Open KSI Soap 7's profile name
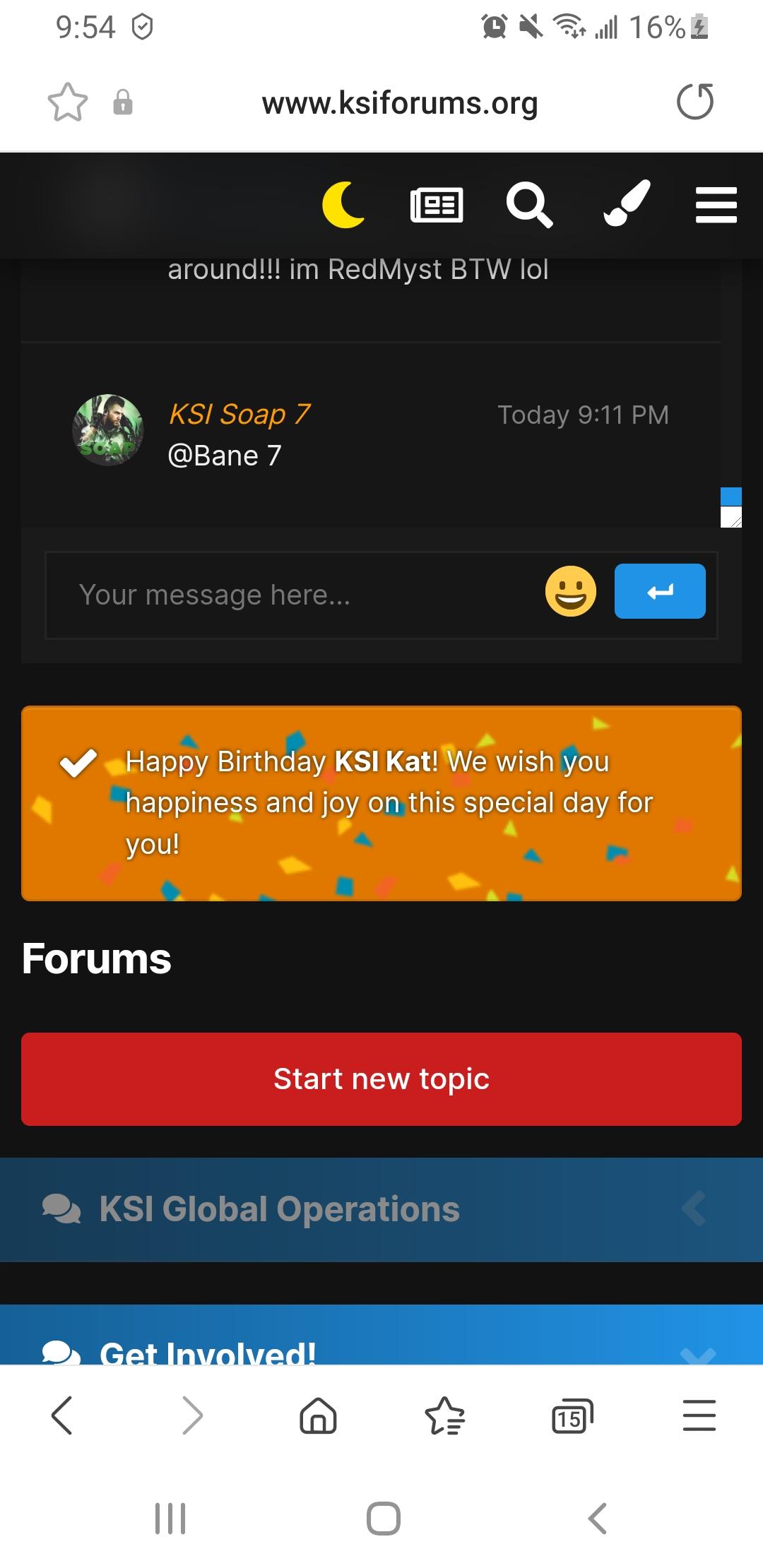The width and height of the screenshot is (763, 1568). (239, 413)
